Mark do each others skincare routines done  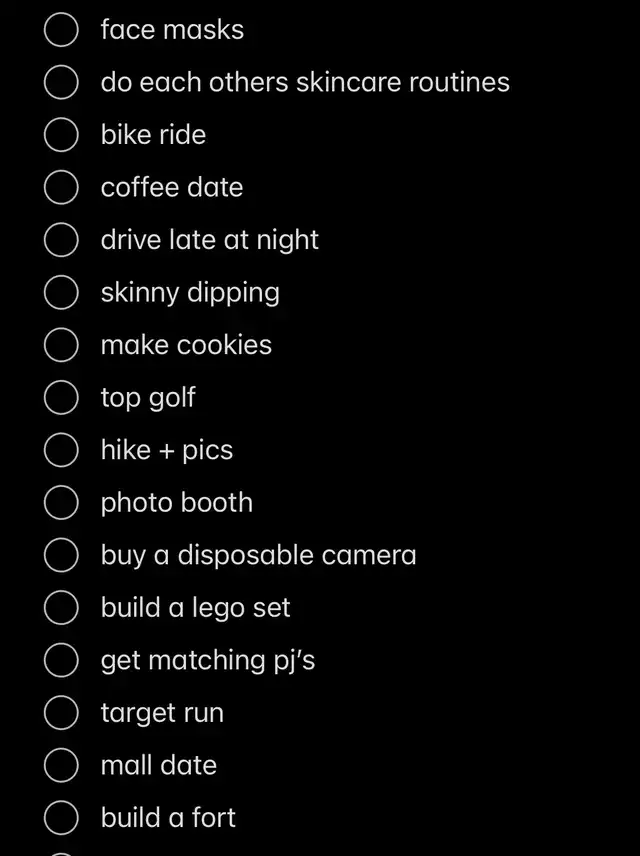(62, 82)
